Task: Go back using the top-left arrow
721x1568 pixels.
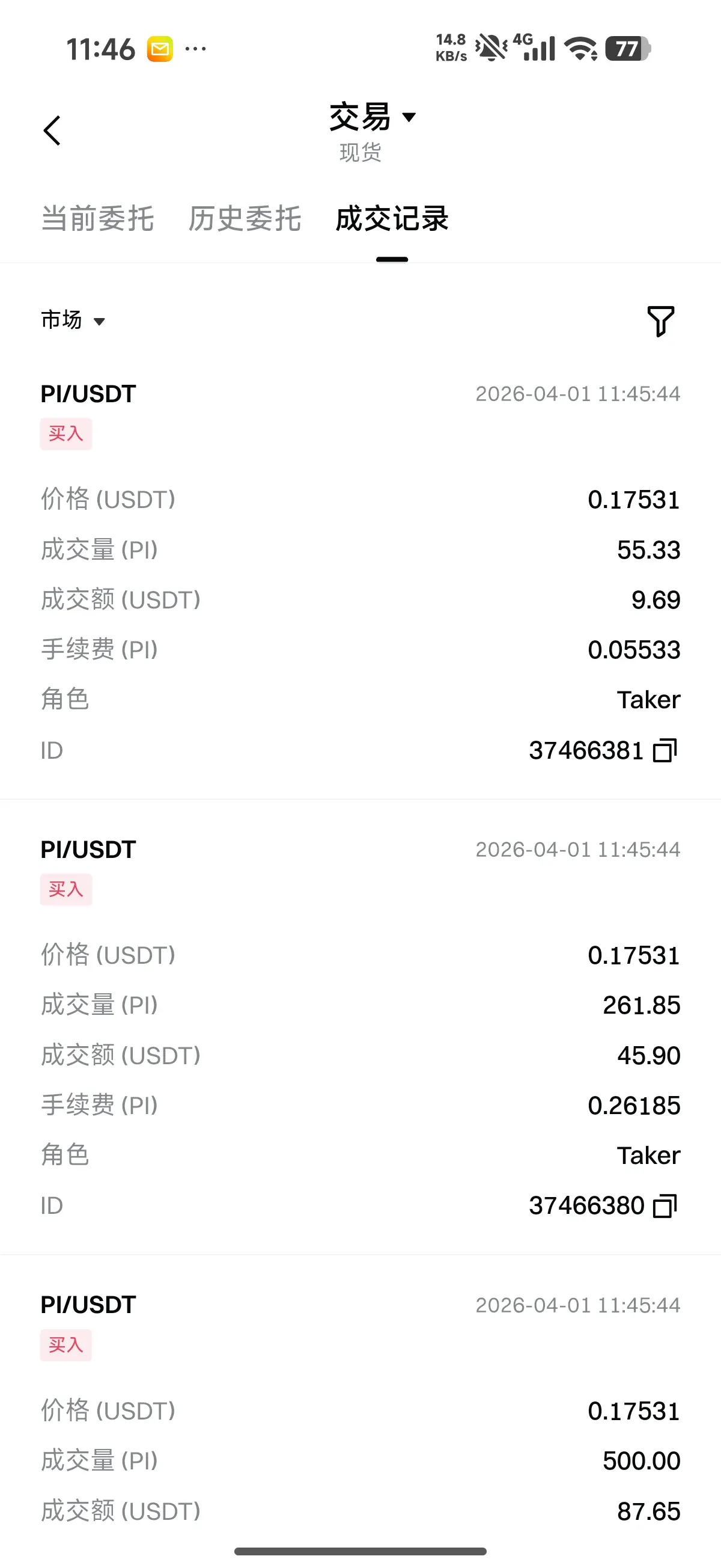Action: click(52, 131)
